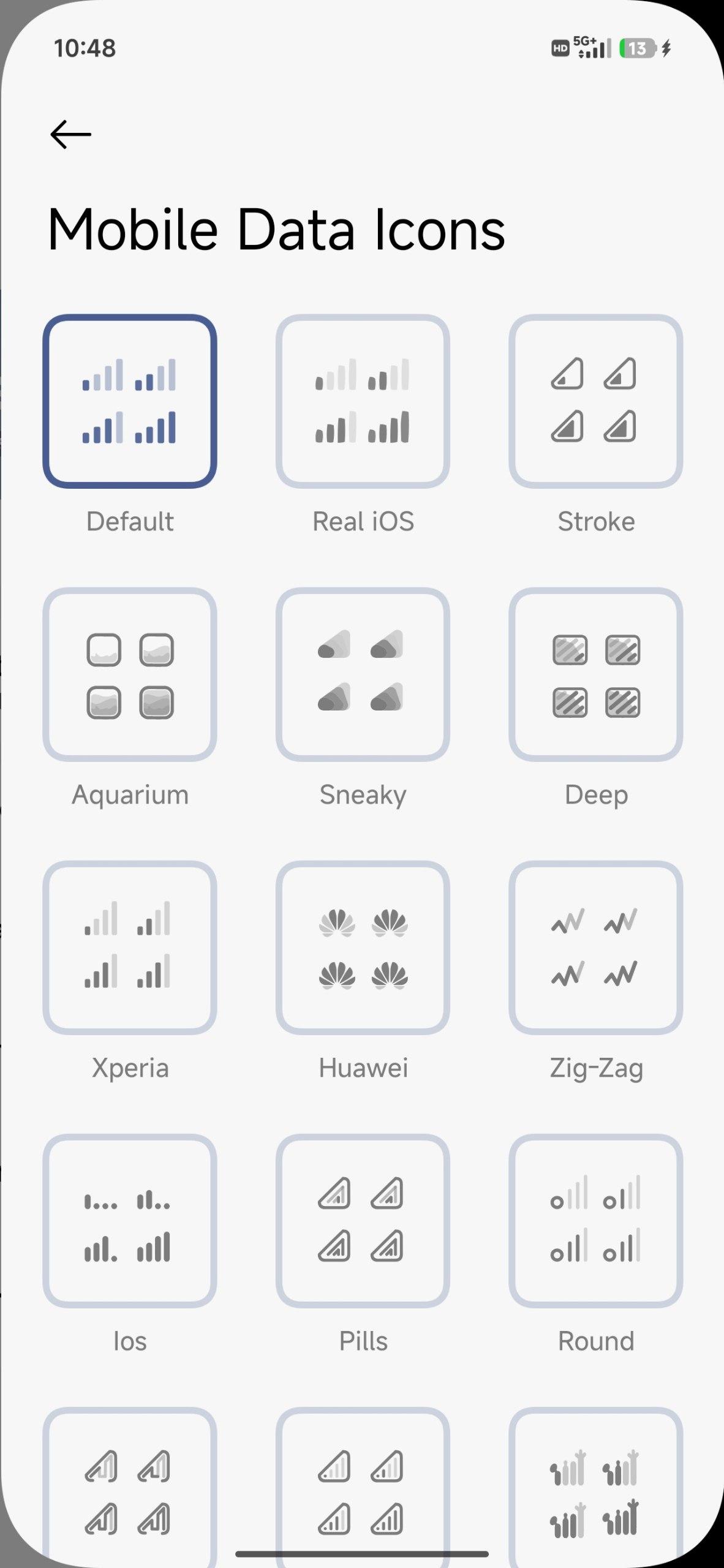Apply the Pills icon style

pos(363,1221)
